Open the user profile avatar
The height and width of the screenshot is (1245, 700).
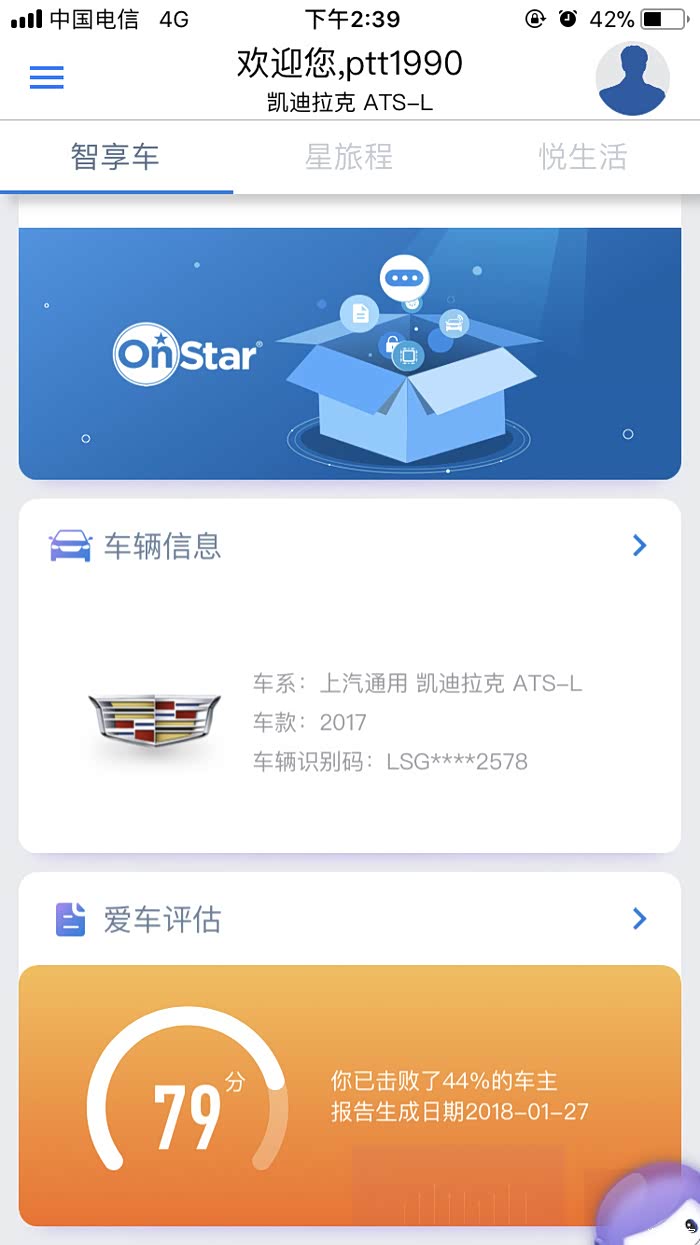pyautogui.click(x=632, y=78)
